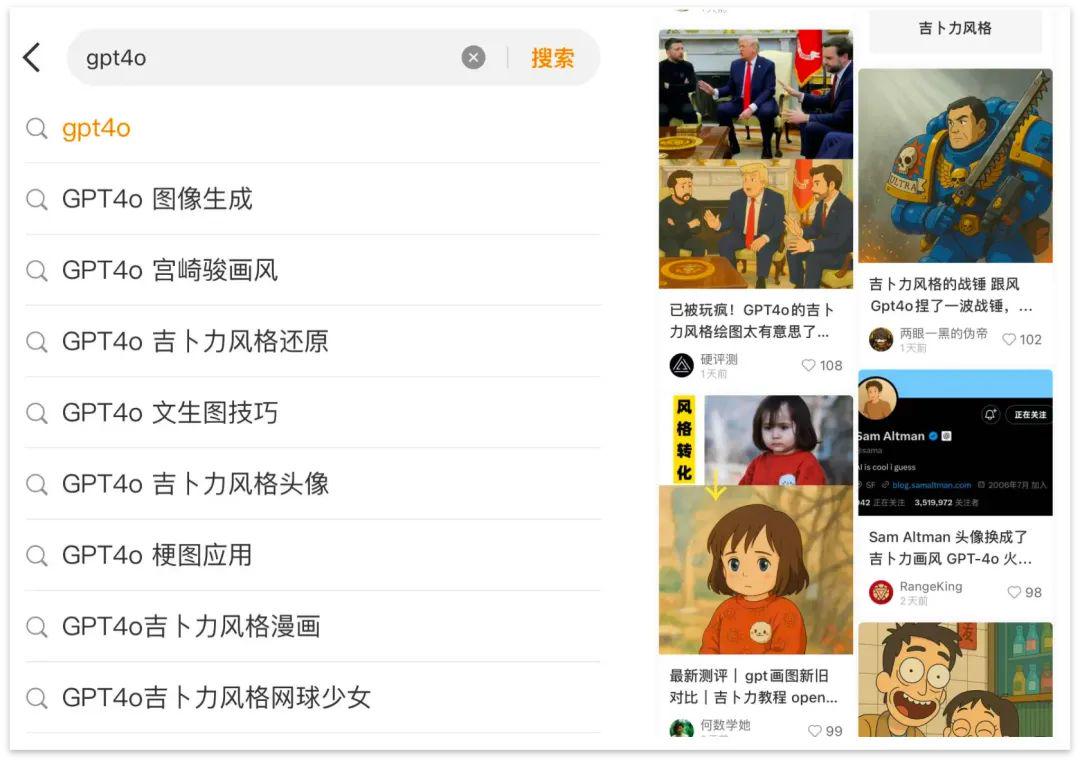The image size is (1080, 762).
Task: Tap the orange 搜索 button
Action: [x=552, y=58]
